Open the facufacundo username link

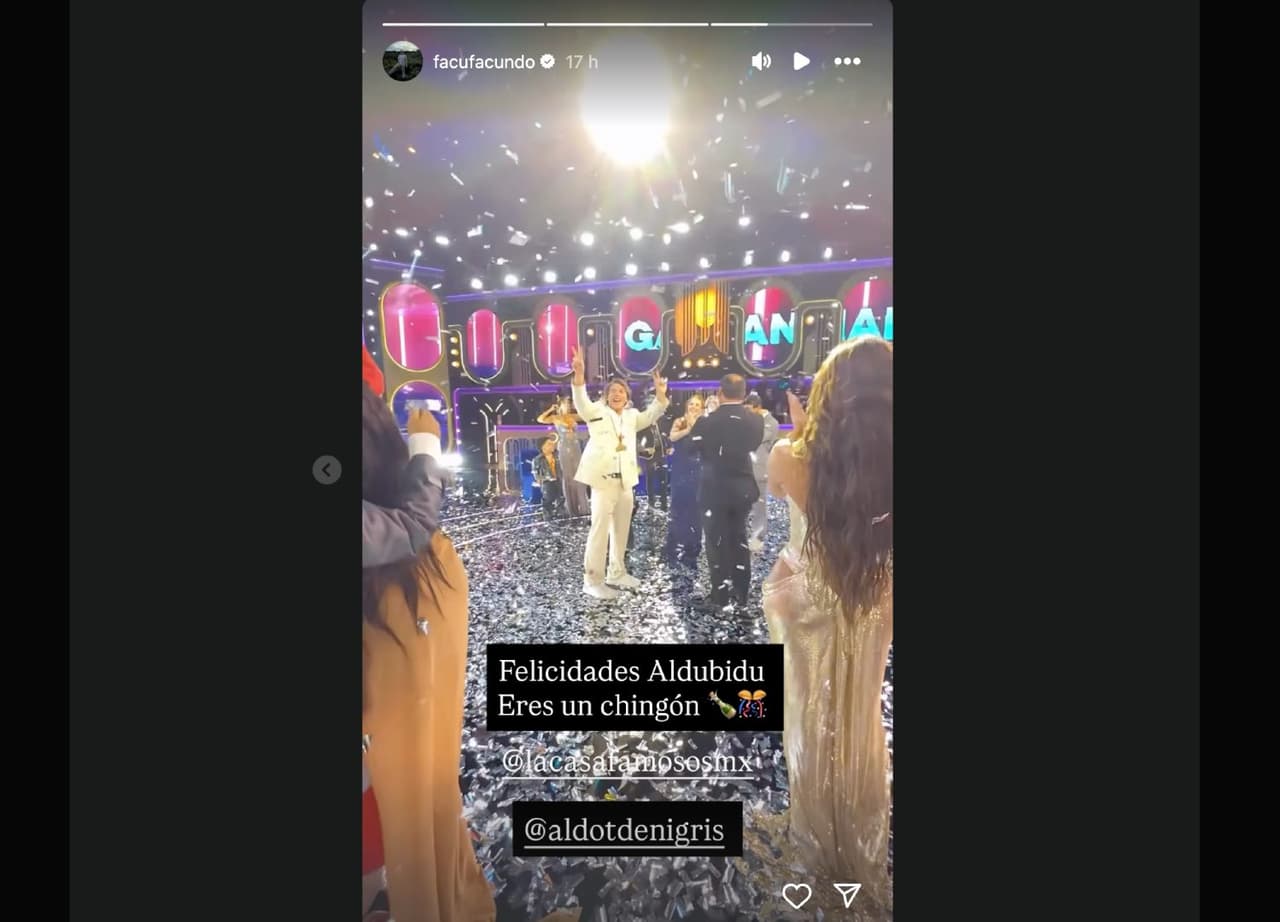[x=483, y=62]
